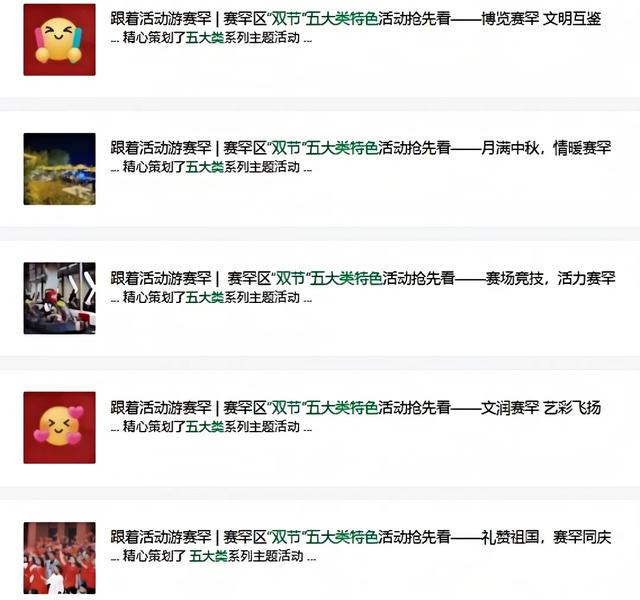Open the 礼赞祖国，赛罕同庆 article
This screenshot has height=600, width=640.
pos(360,537)
